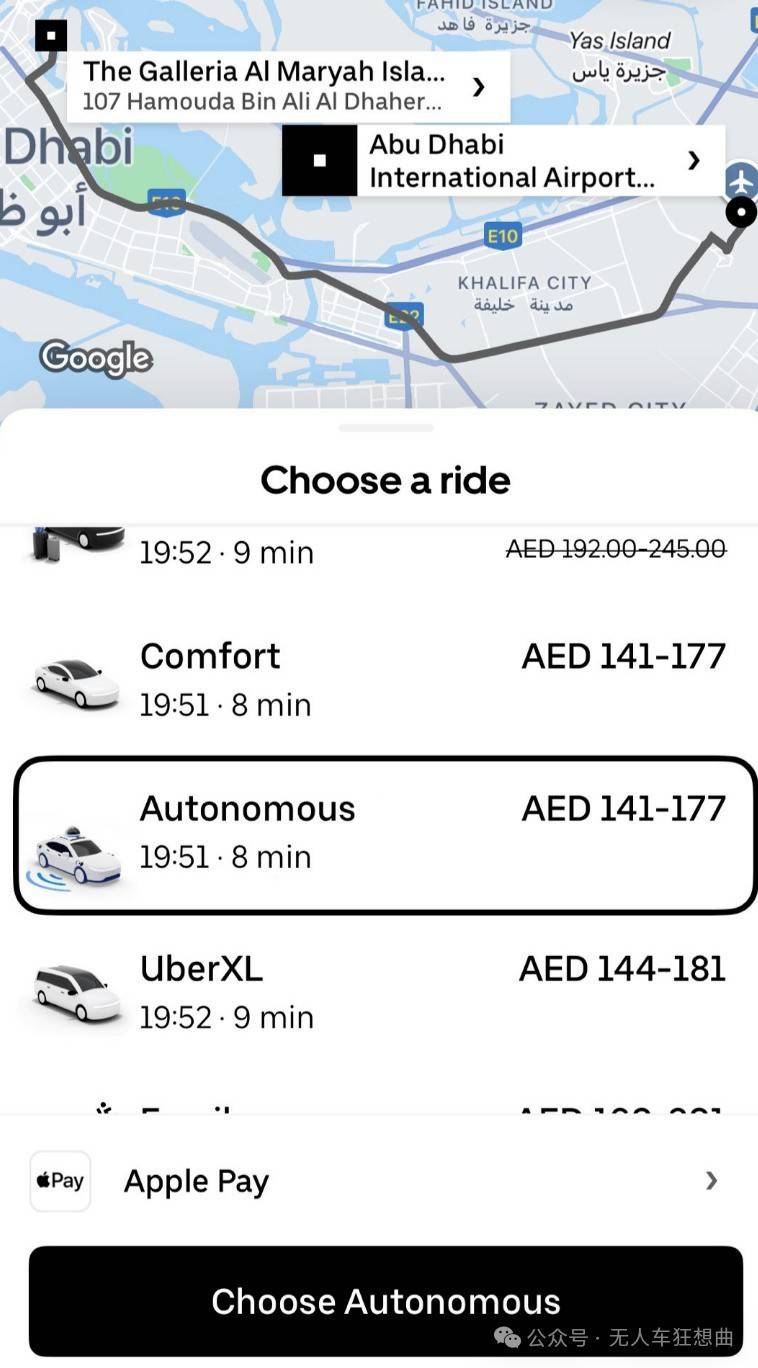Confirm with Choose Autonomous button
Image resolution: width=758 pixels, height=1368 pixels.
(385, 1300)
